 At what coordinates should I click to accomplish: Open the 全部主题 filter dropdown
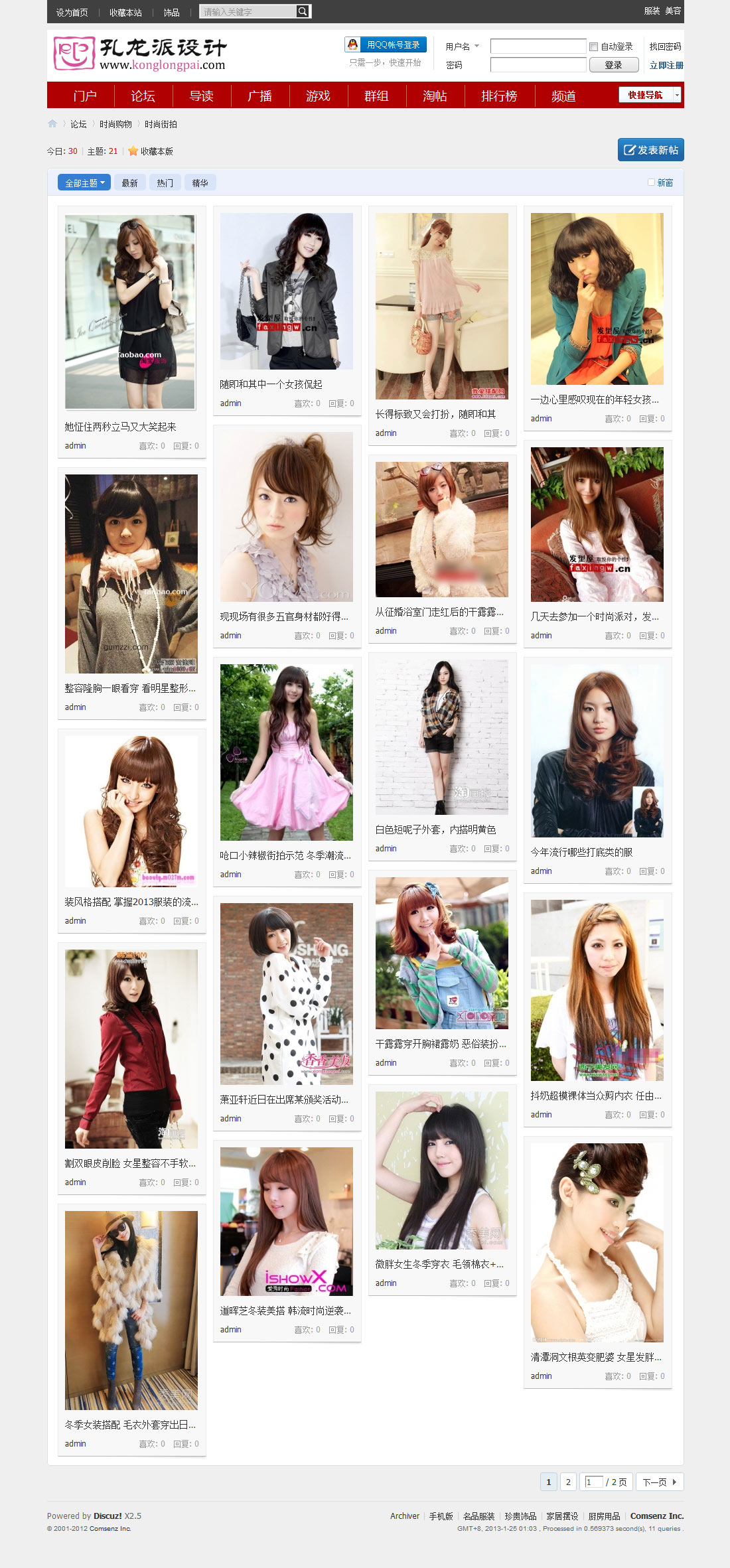84,182
